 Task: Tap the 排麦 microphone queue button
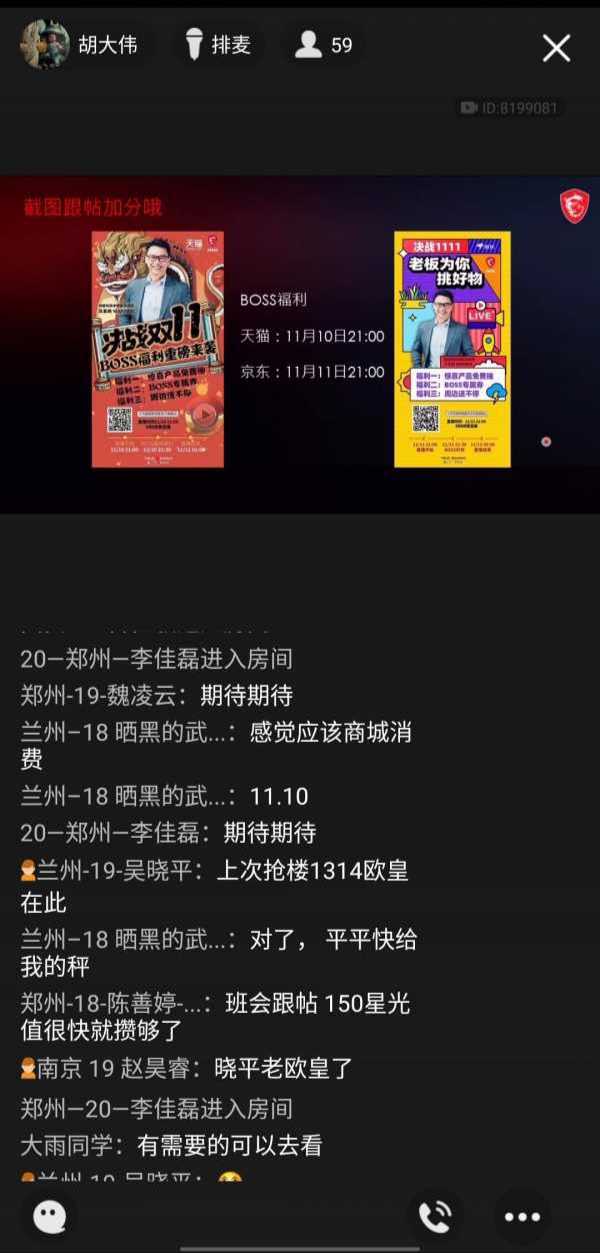pyautogui.click(x=219, y=45)
